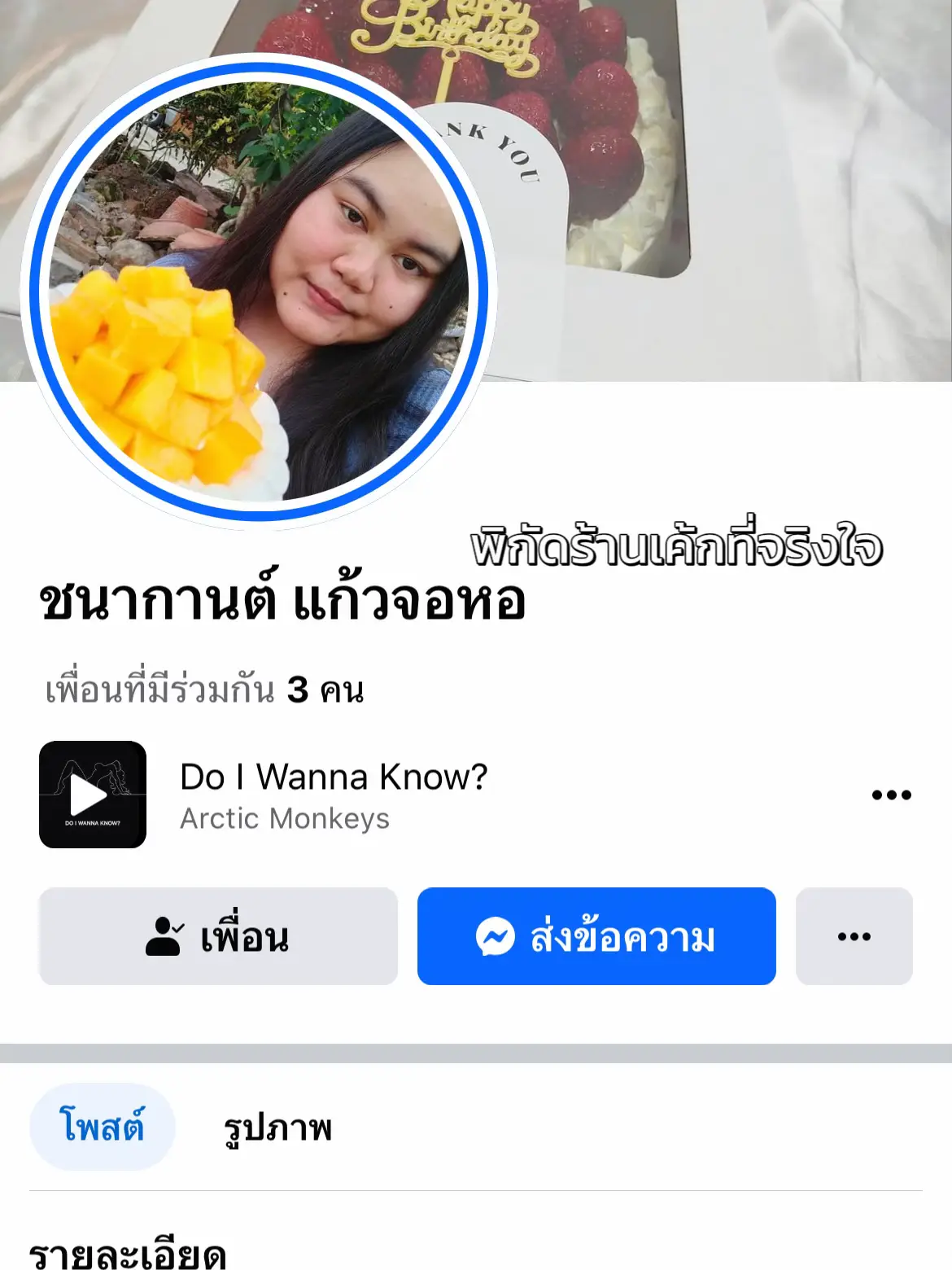Select the Arctic Monkeys artist label
Screen dimensions: 952x1270
[x=283, y=820]
